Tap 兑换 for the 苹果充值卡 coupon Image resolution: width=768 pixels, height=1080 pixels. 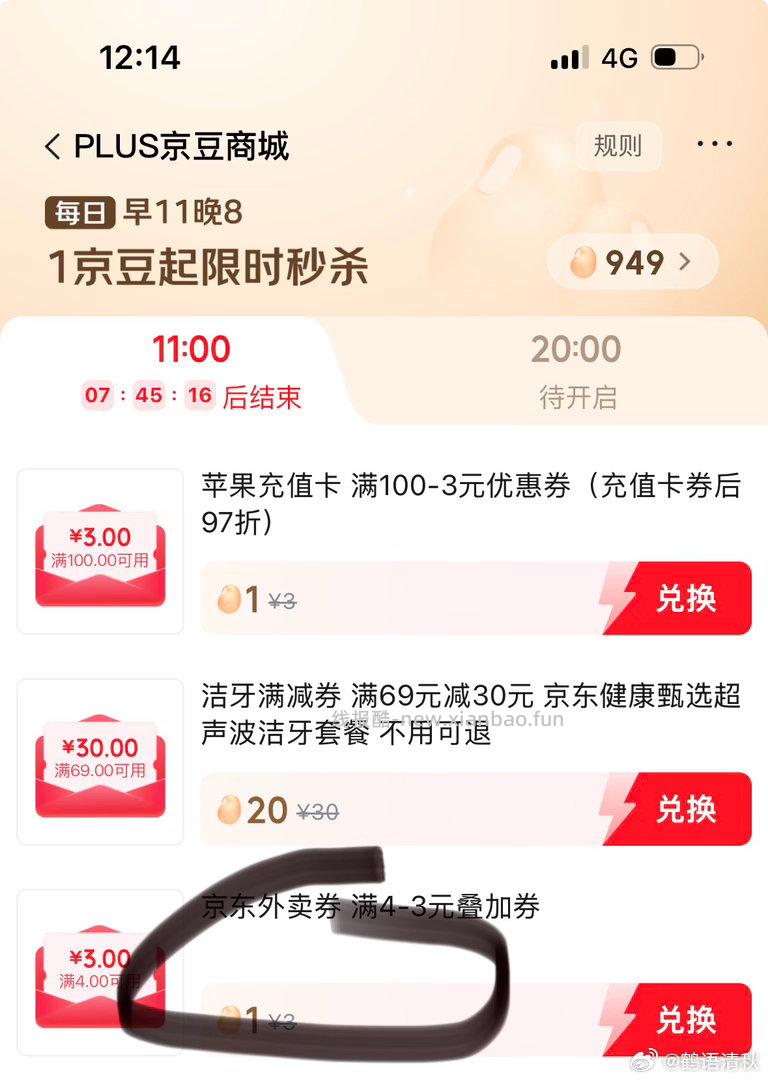pos(690,598)
